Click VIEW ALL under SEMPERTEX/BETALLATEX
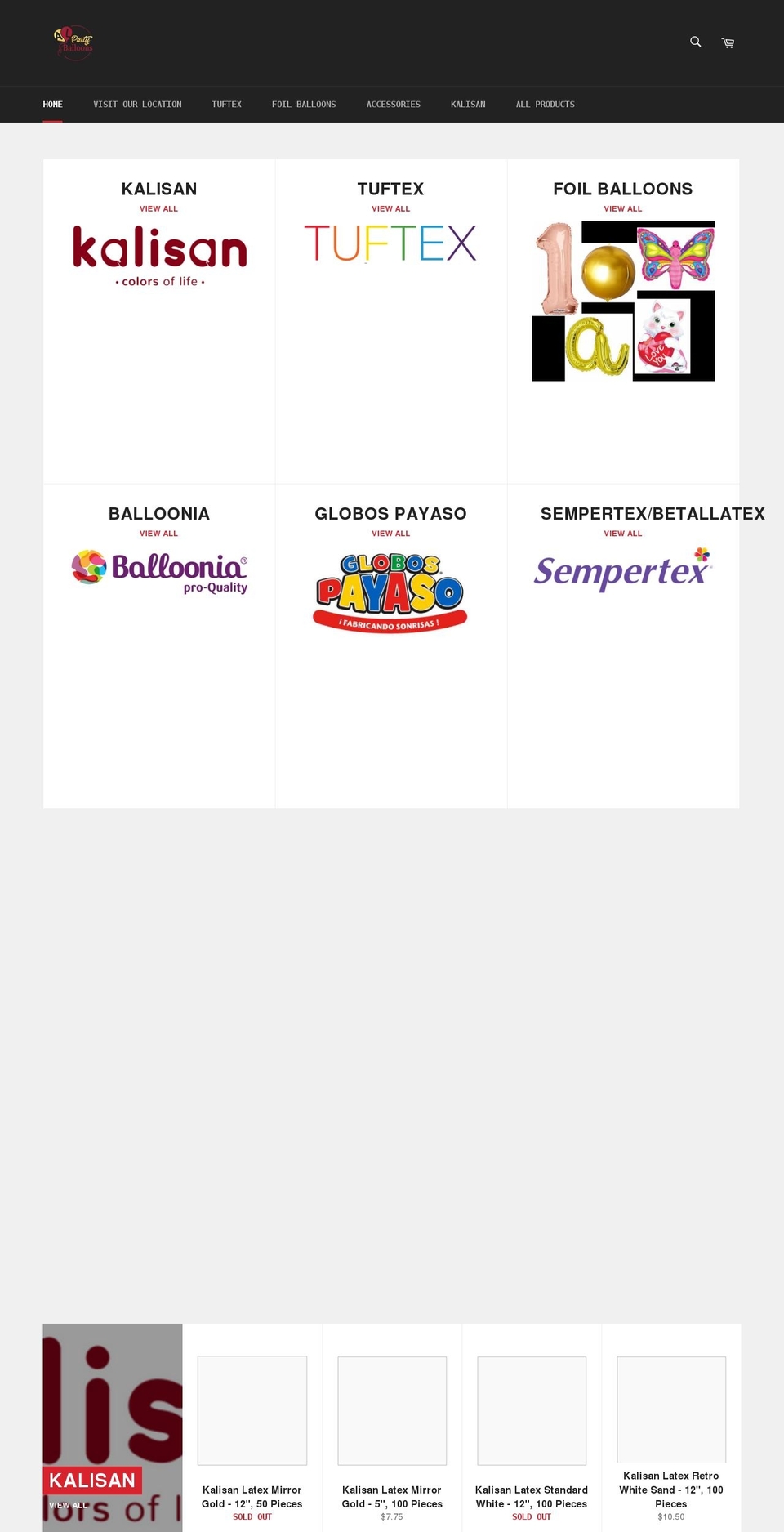The width and height of the screenshot is (784, 1532). tap(622, 534)
